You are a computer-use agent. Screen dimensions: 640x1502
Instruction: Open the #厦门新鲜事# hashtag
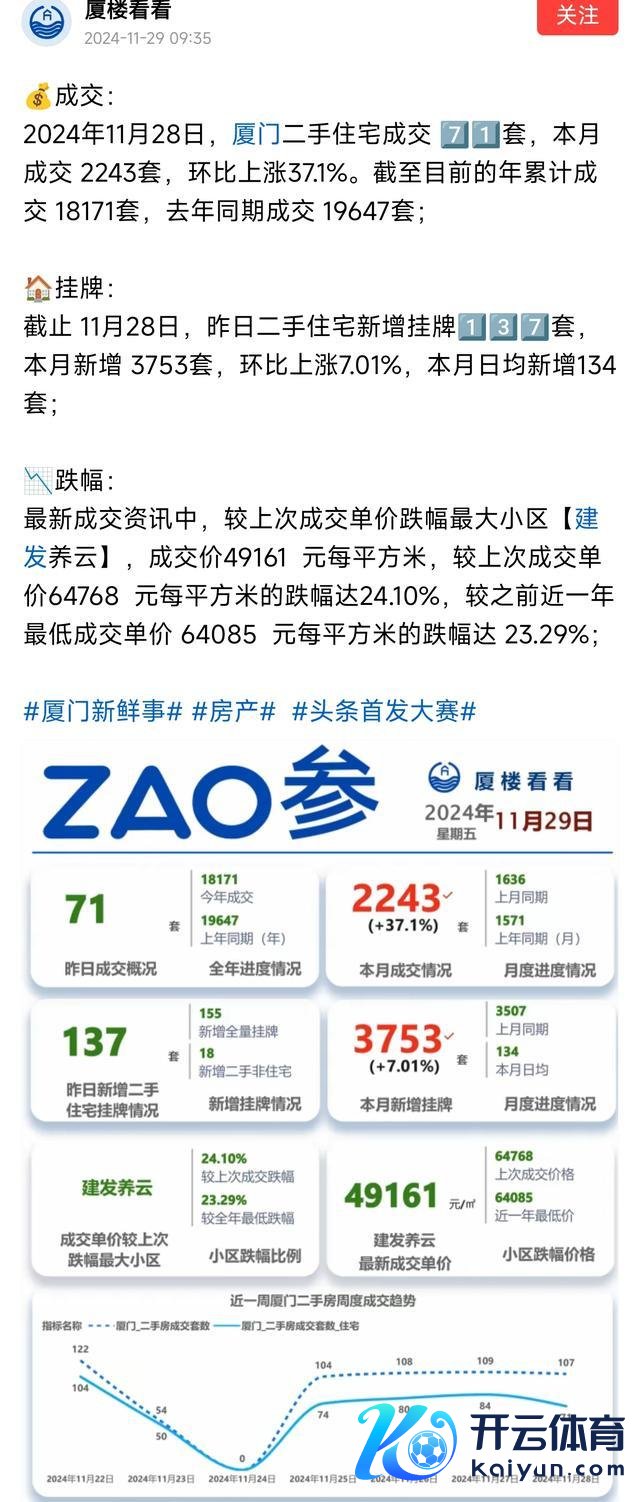point(102,711)
